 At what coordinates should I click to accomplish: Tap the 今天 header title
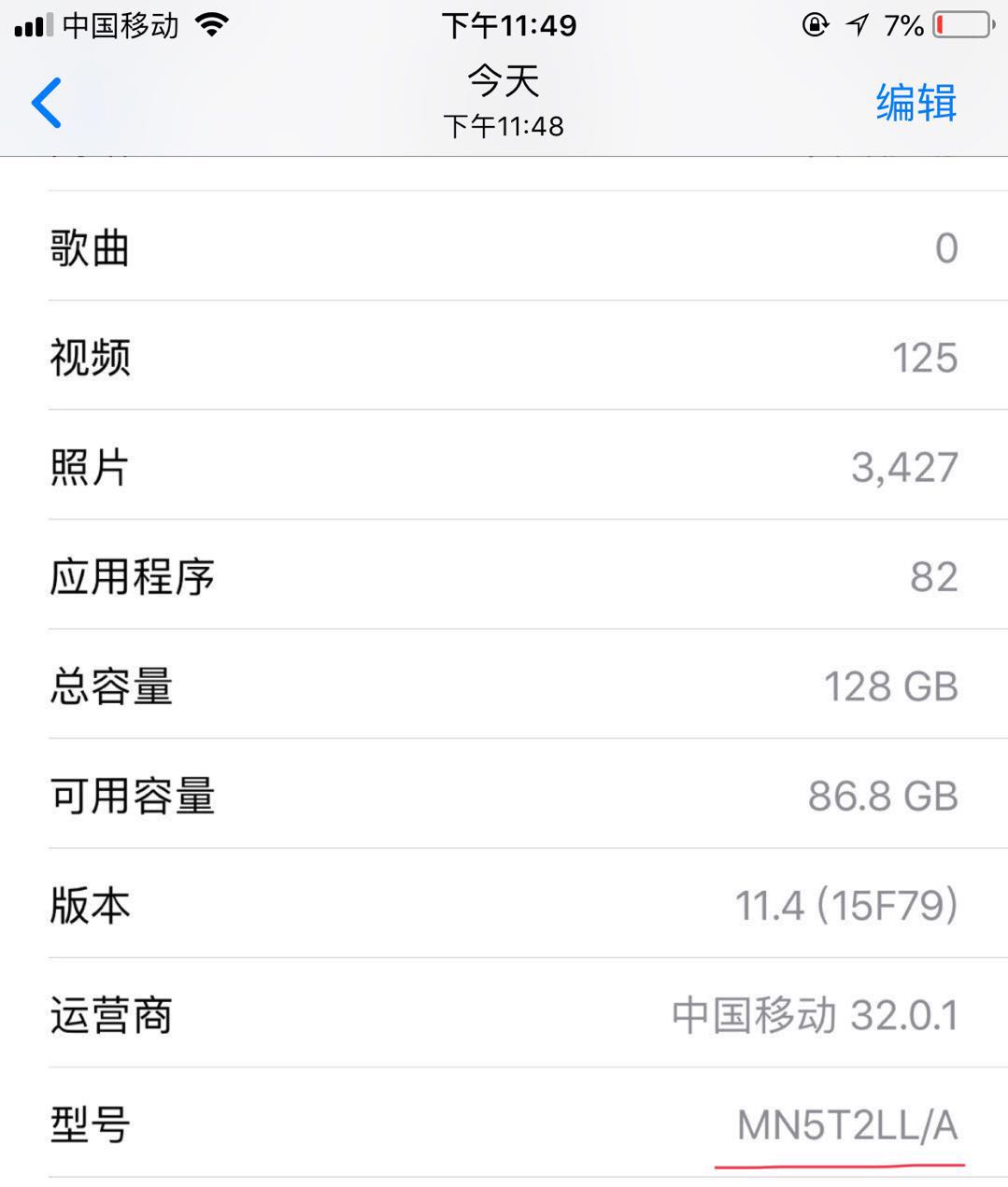click(504, 81)
